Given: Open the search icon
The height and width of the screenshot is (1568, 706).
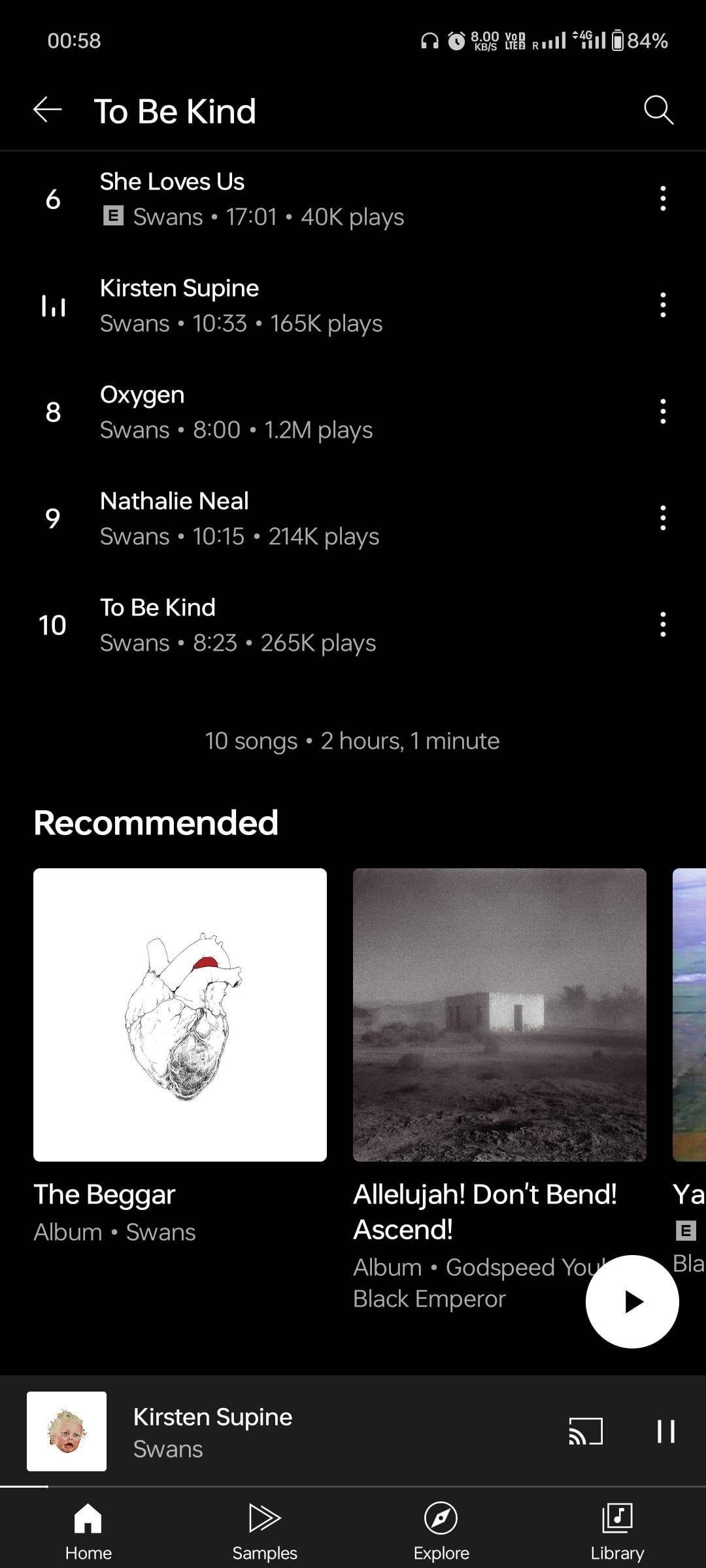Looking at the screenshot, I should 658,110.
